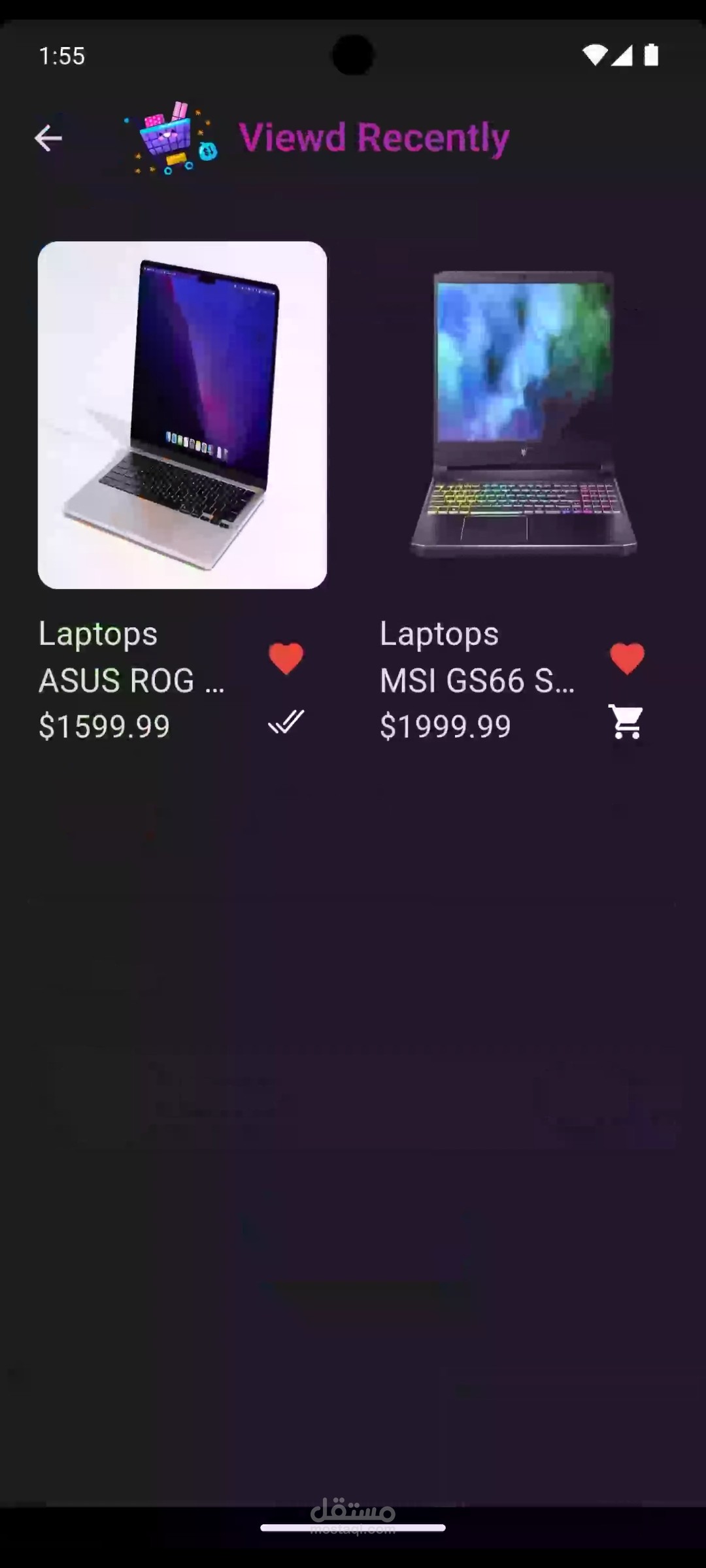
Task: Open the MSI GS66 laptop product image
Action: [524, 415]
